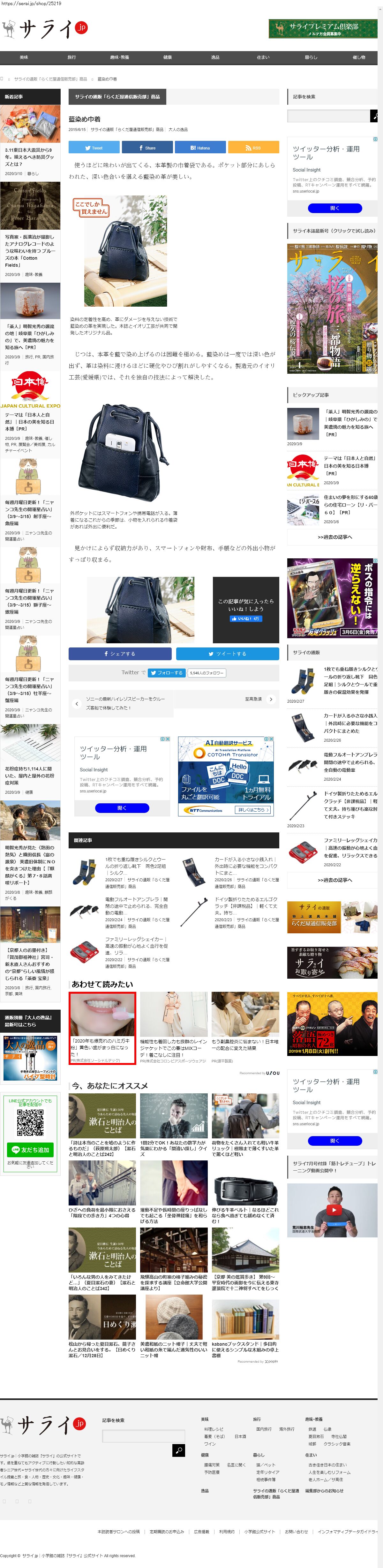Switch to the 旅行 navigation tab
383x1568 pixels.
tap(72, 57)
